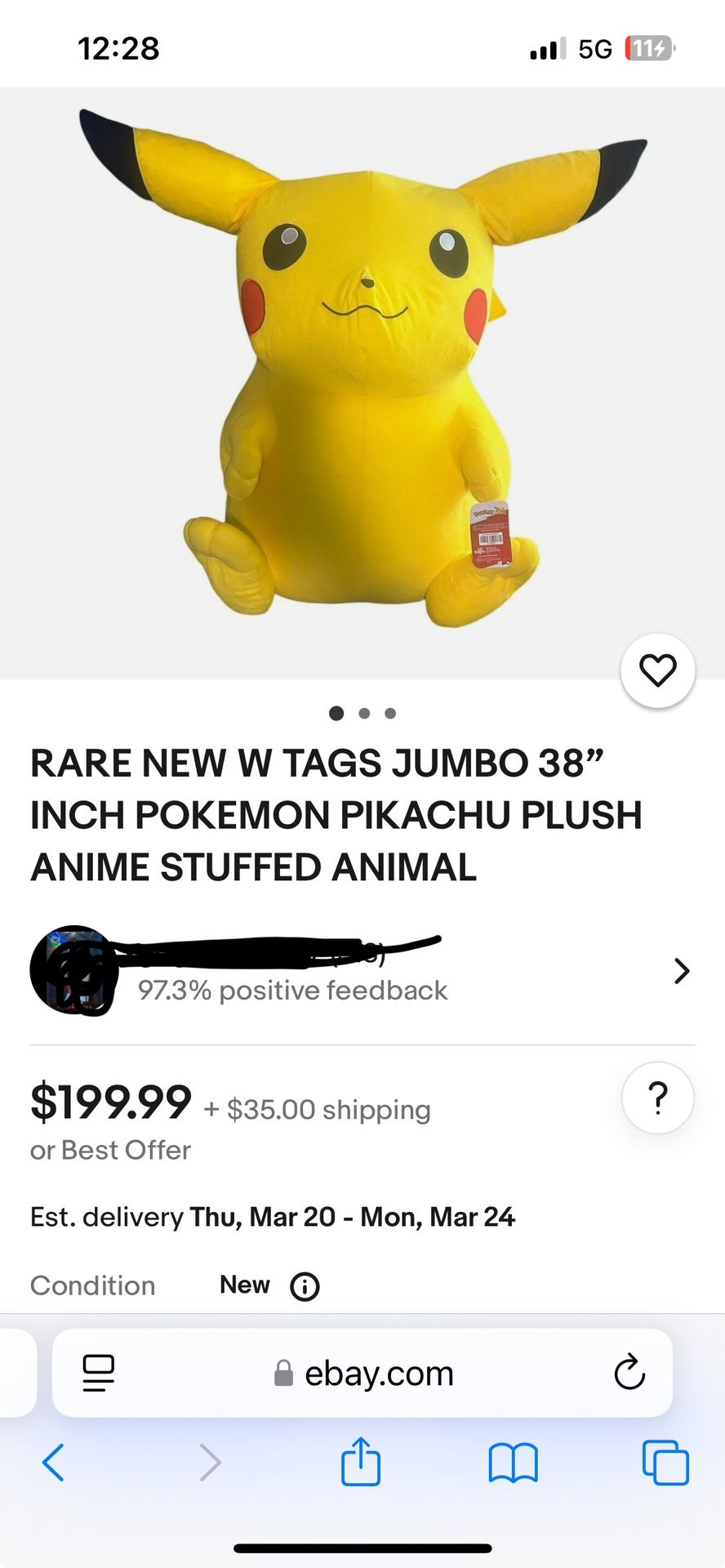Image resolution: width=725 pixels, height=1568 pixels.
Task: Open the Pikachu plush product photo
Action: [x=362, y=376]
